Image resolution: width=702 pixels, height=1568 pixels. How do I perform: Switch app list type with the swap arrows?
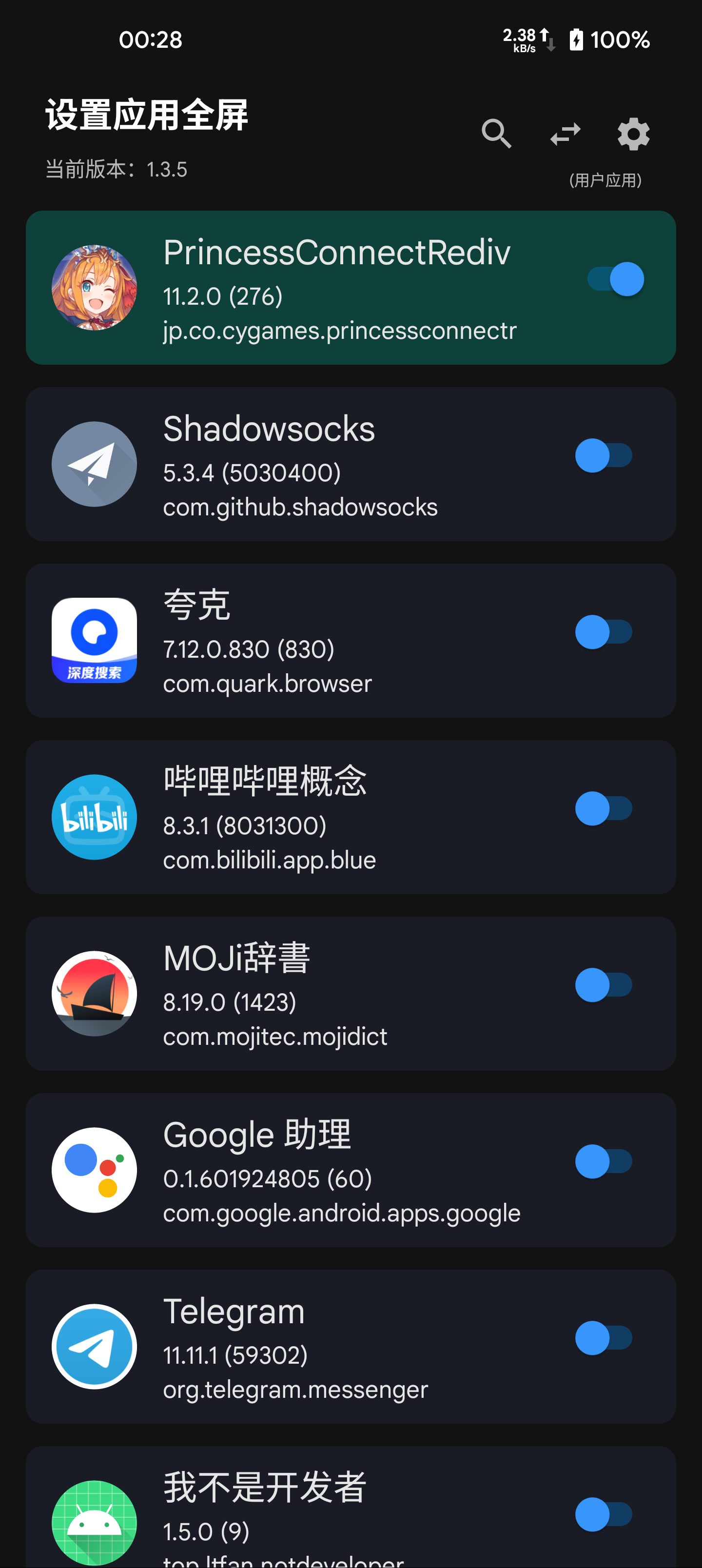pos(565,133)
